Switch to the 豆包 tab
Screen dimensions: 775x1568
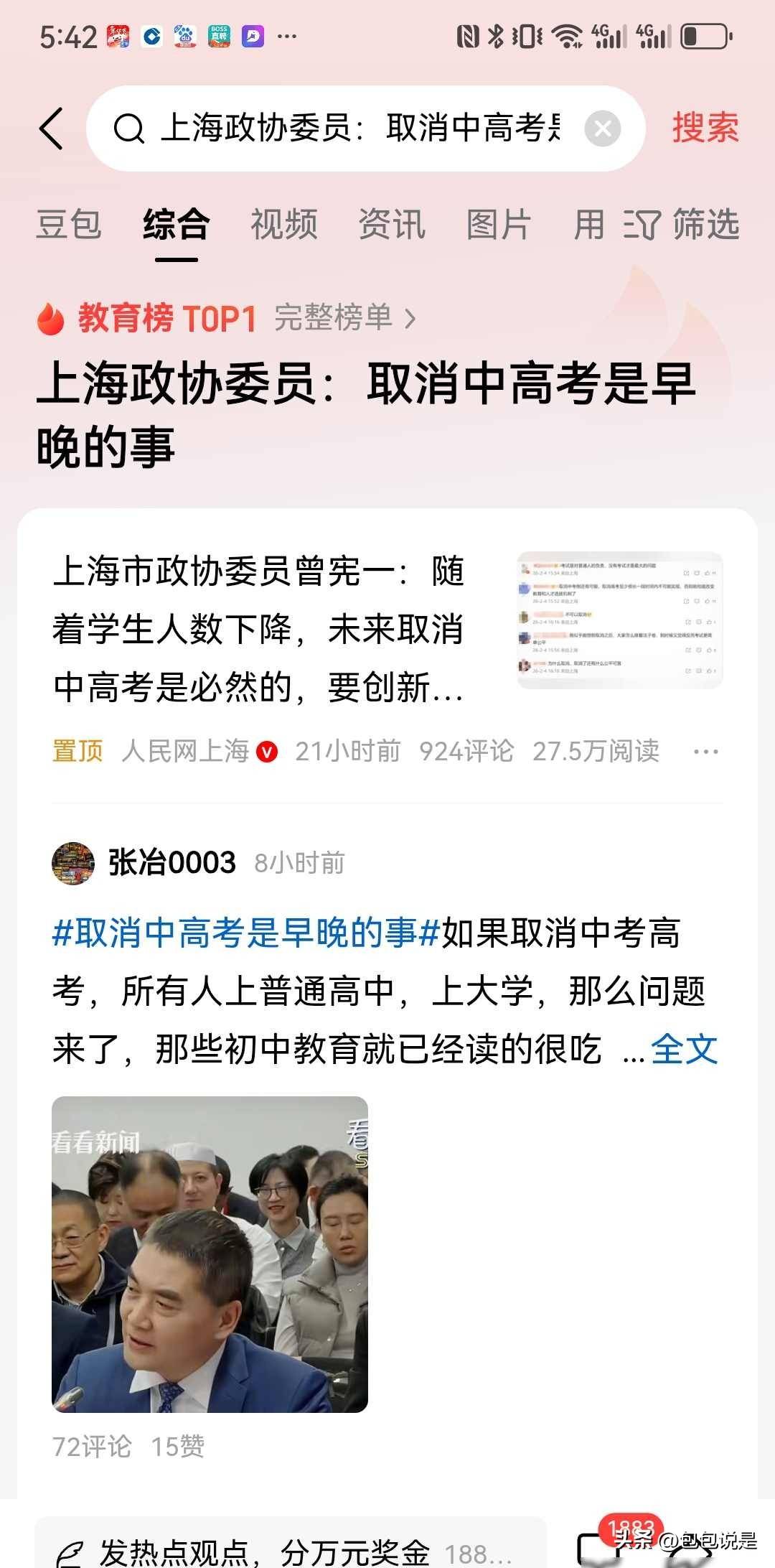tap(68, 225)
